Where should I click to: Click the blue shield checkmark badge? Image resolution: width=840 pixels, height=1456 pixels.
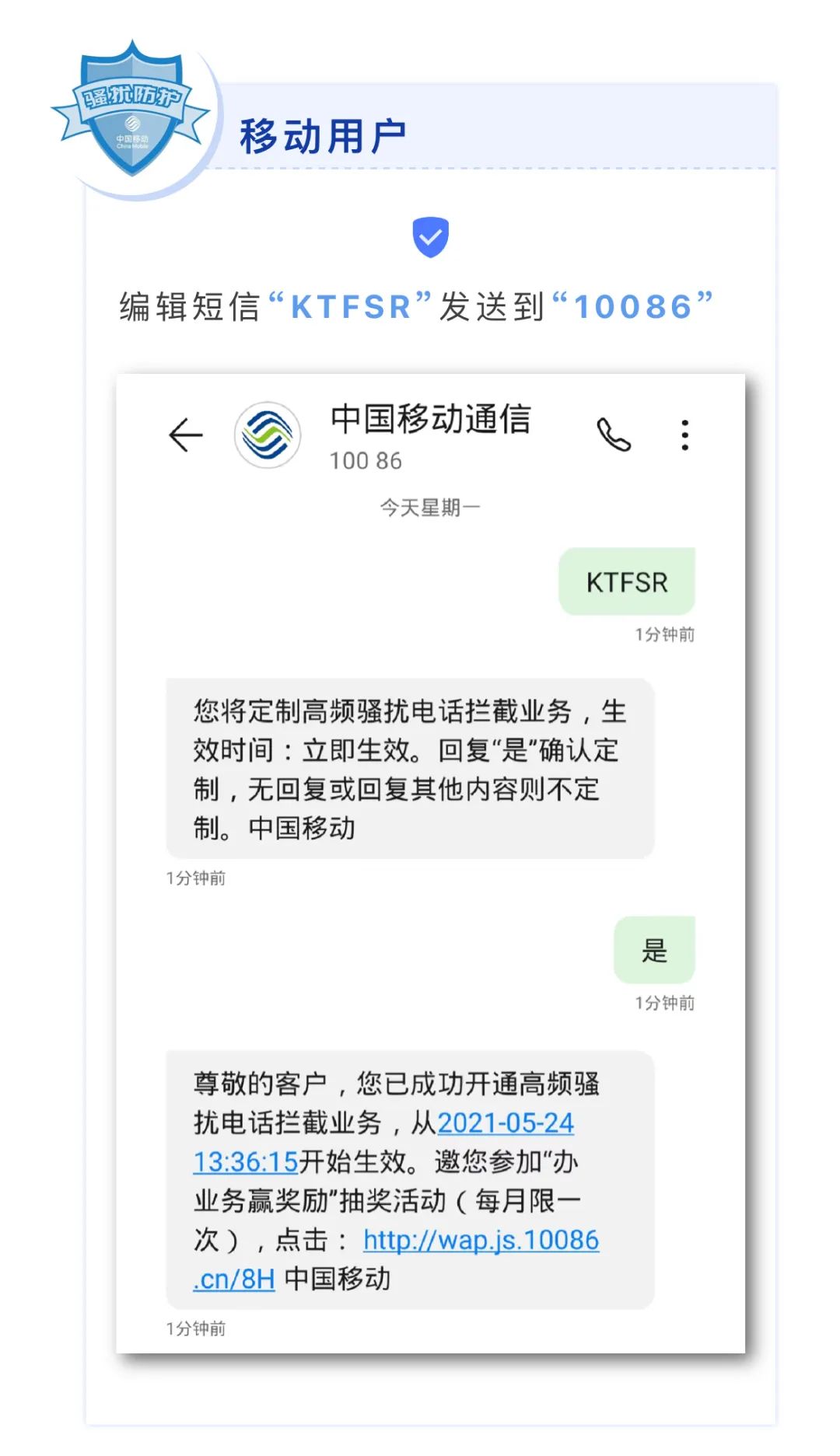click(x=430, y=236)
